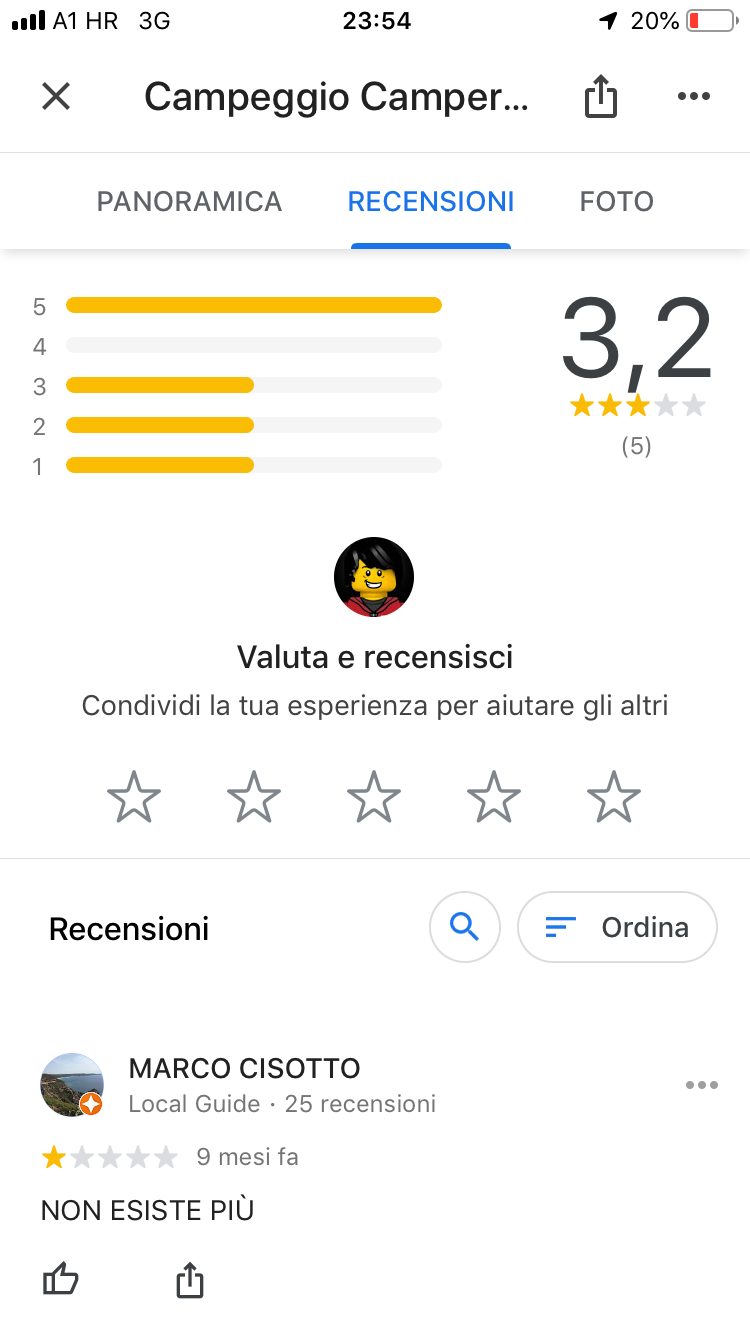This screenshot has width=750, height=1334.
Task: Tap the 5-star rating bar to filter reviews
Action: click(x=253, y=306)
